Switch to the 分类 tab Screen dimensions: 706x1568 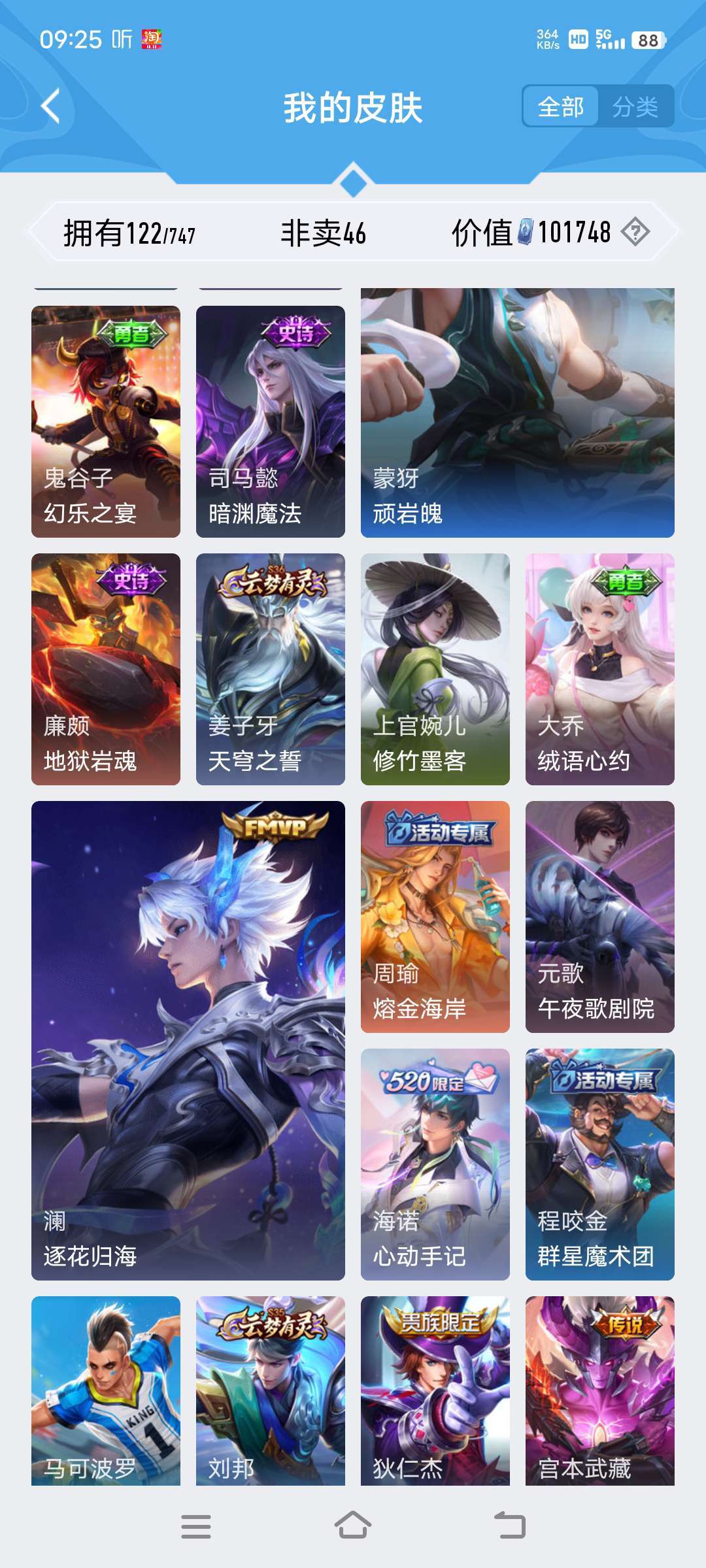(x=635, y=106)
